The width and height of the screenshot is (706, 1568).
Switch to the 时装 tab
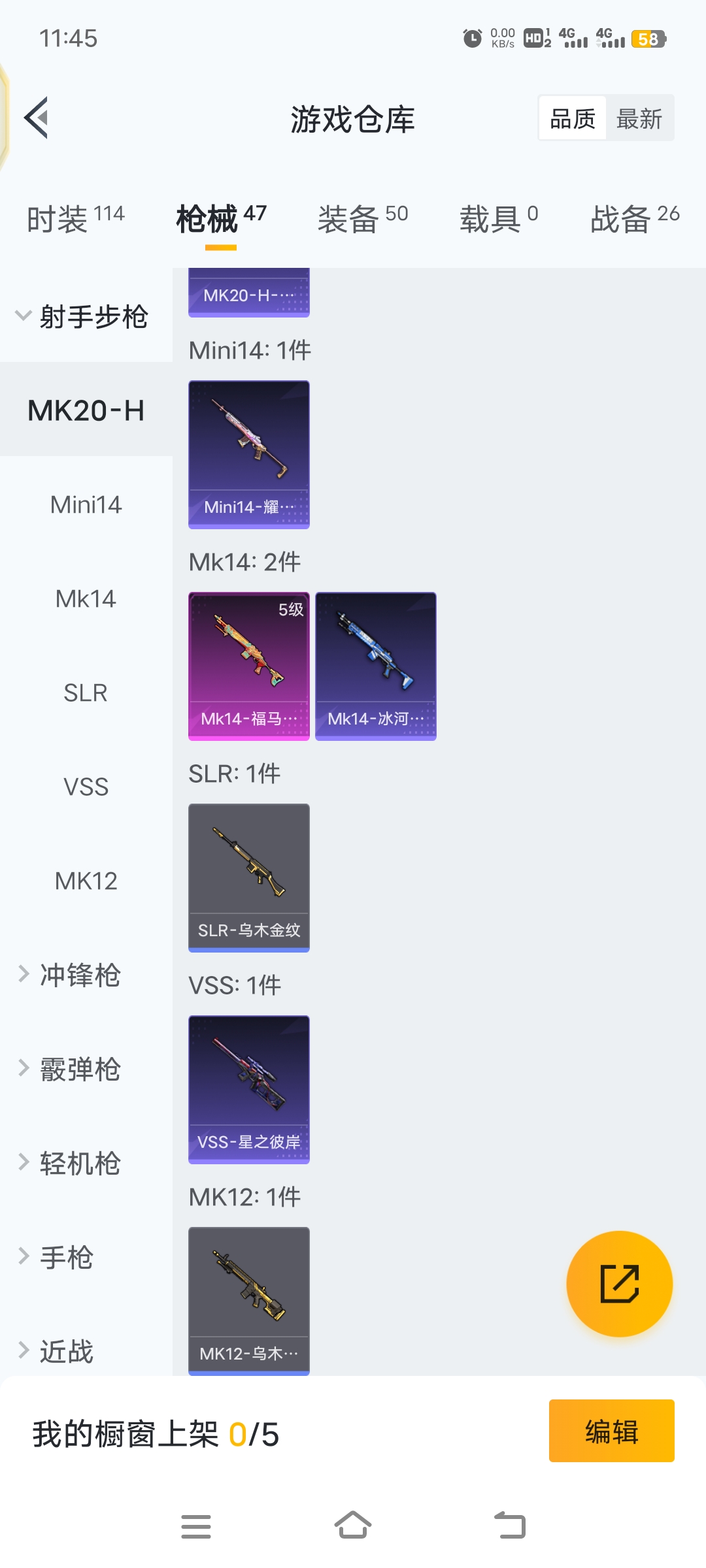[75, 218]
